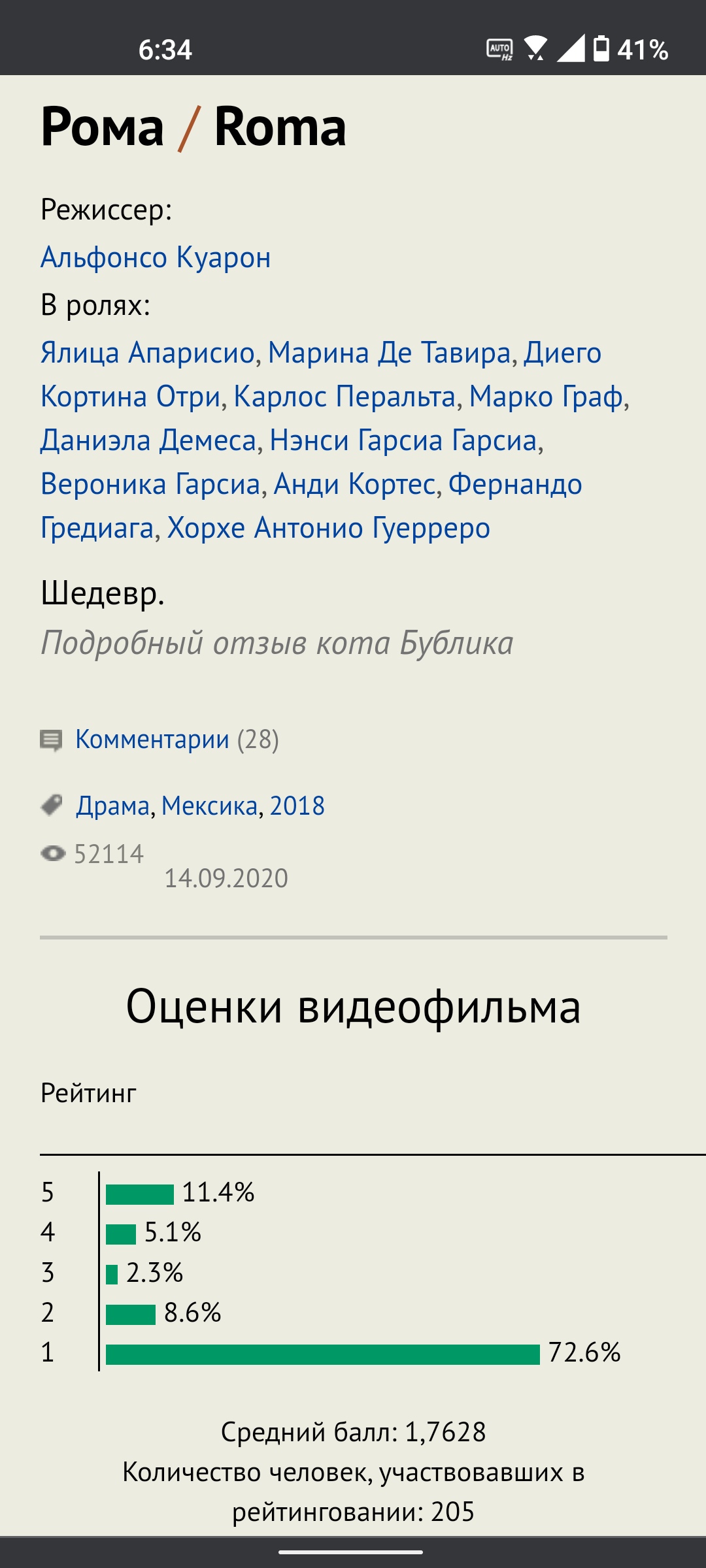
Task: Select the Мексика country tag
Action: [209, 806]
